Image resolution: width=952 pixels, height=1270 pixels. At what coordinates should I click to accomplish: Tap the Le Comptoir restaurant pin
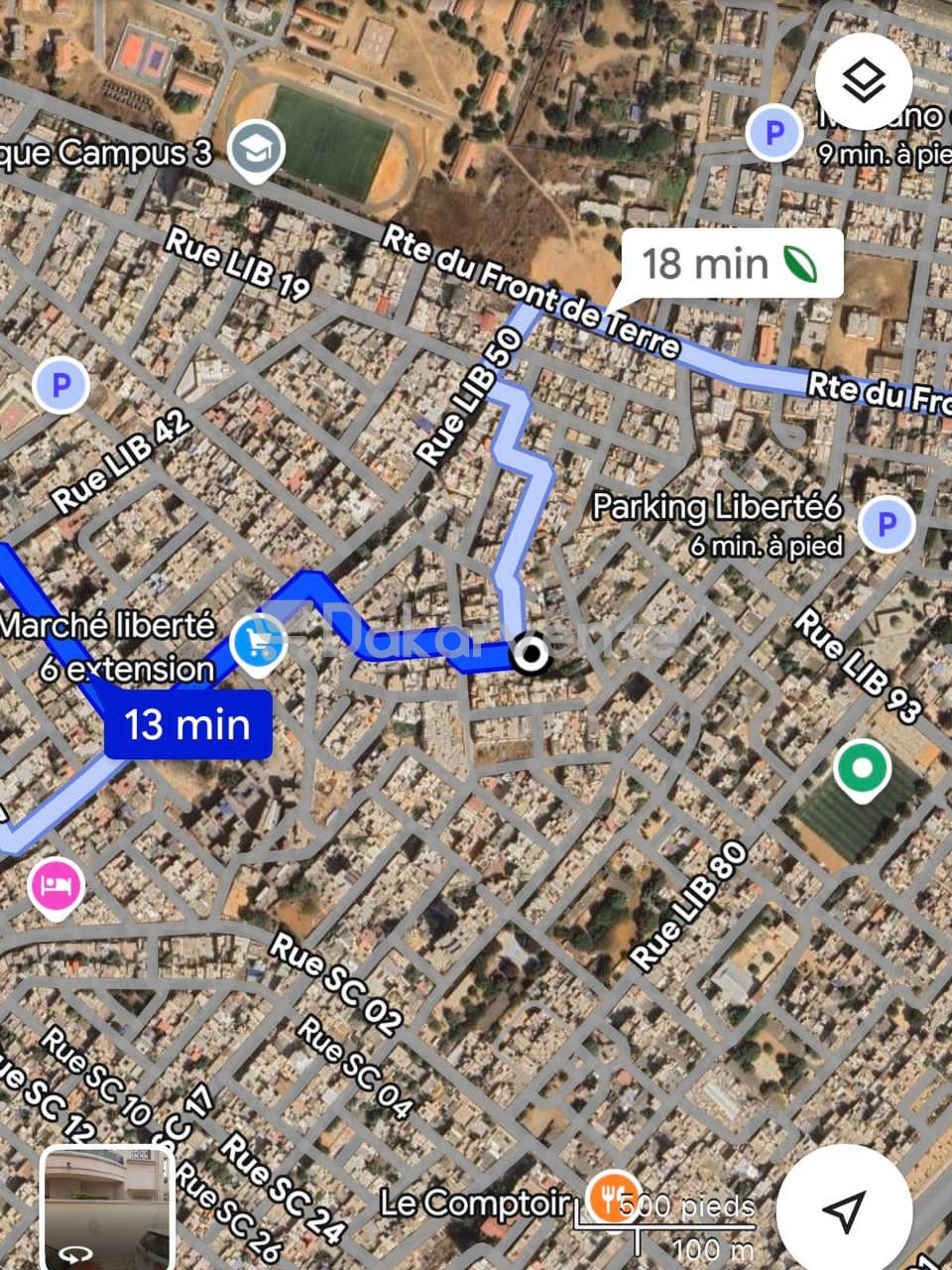click(x=612, y=1197)
